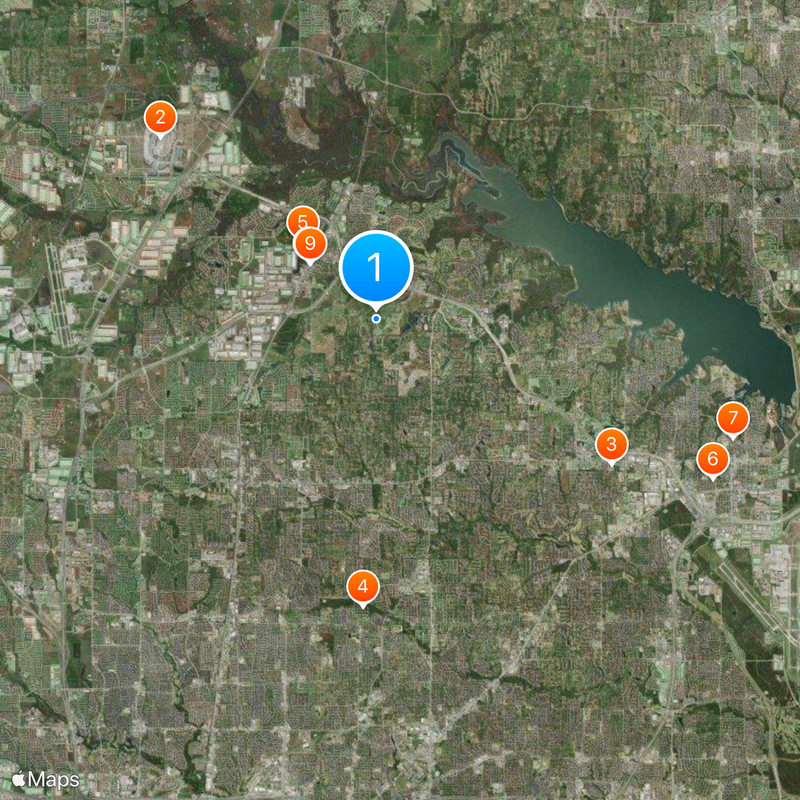Select orange map pin number 4

click(363, 586)
